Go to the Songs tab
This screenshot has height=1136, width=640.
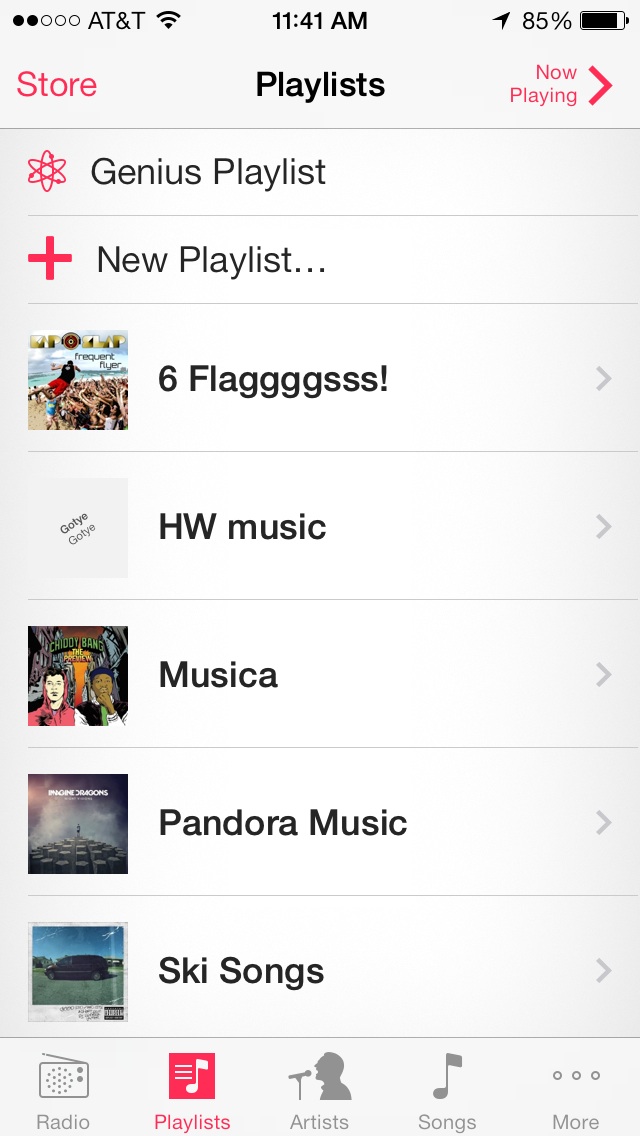(447, 1090)
